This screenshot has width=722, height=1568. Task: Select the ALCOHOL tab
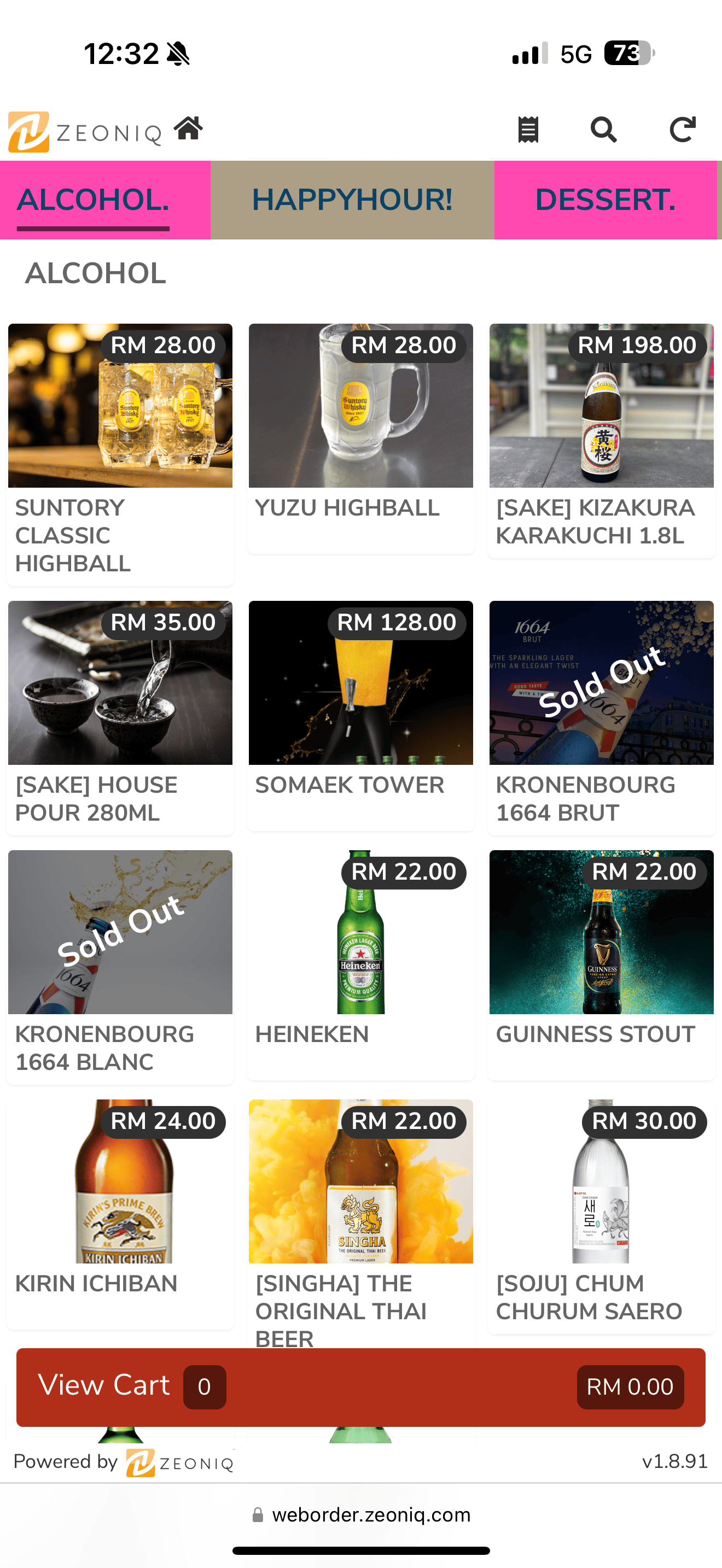click(94, 200)
